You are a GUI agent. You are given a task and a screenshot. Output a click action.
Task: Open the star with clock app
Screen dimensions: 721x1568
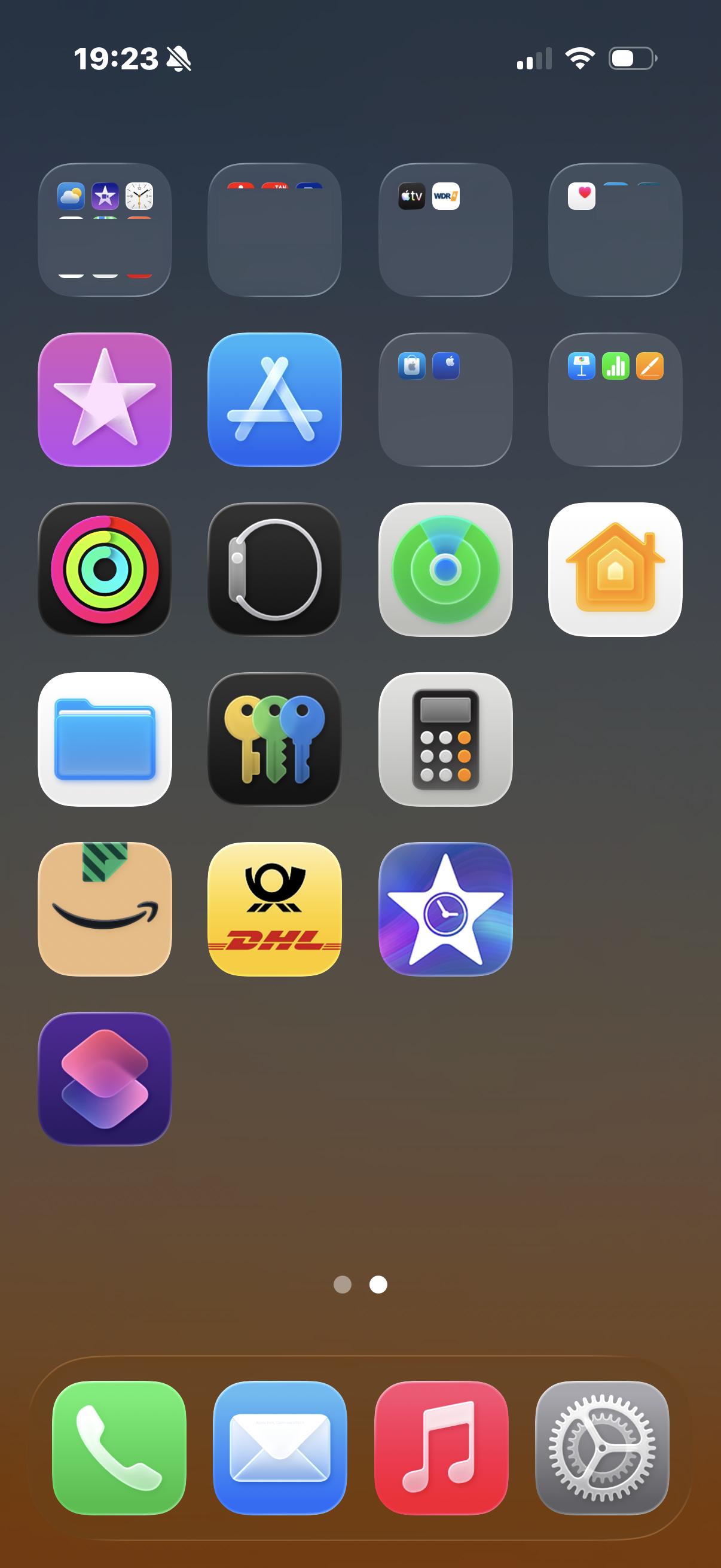[445, 909]
